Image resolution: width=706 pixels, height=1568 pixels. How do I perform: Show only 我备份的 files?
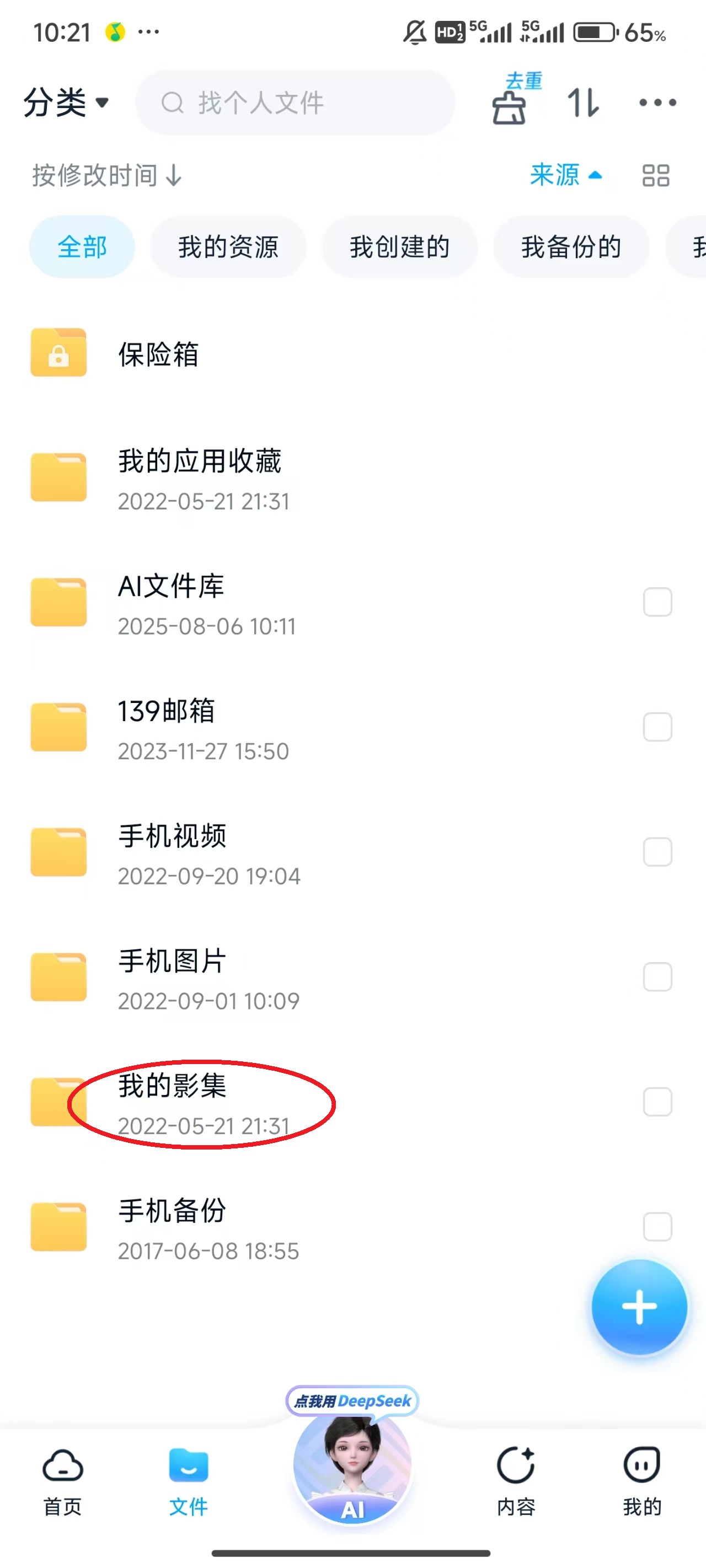coord(571,246)
